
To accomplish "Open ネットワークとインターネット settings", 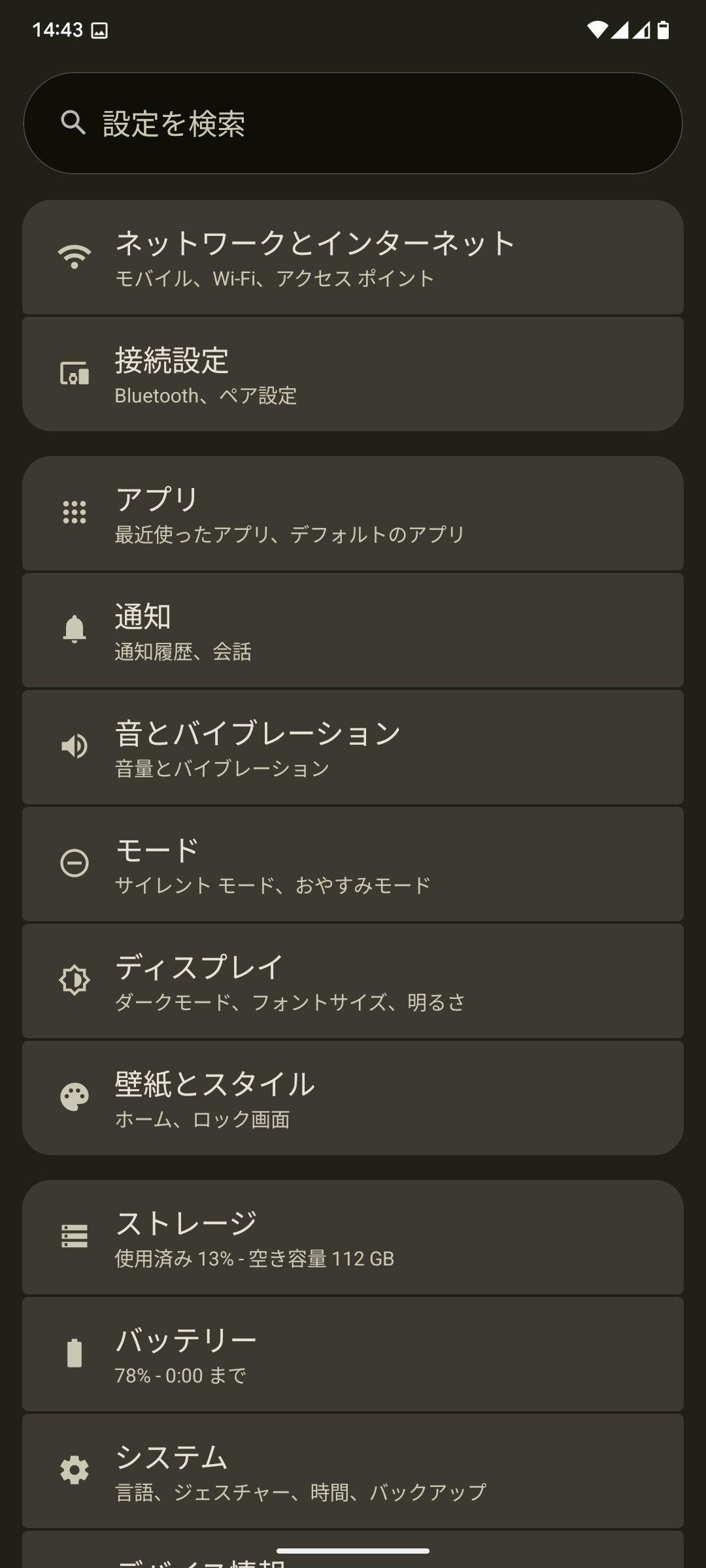I will (x=353, y=257).
